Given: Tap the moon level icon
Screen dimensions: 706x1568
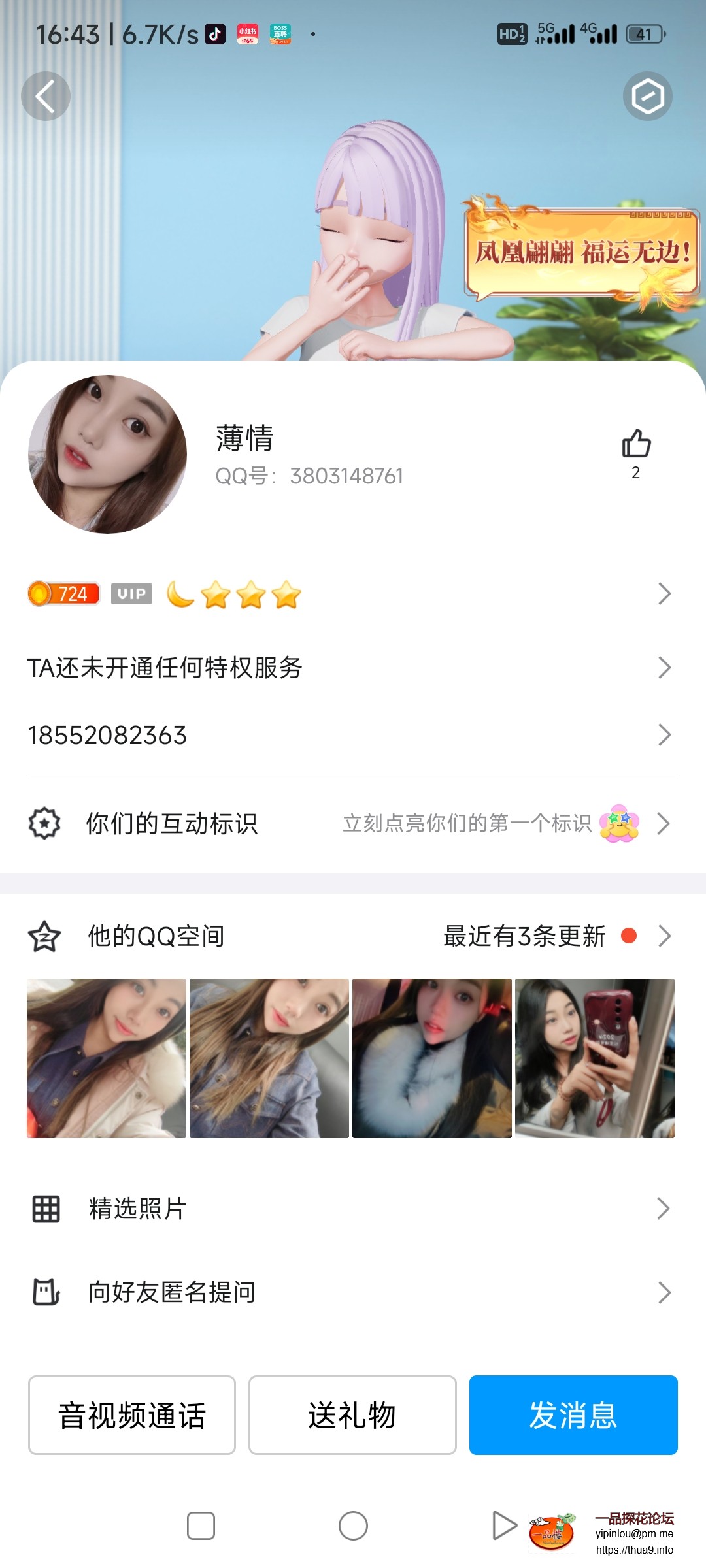Looking at the screenshot, I should click(180, 594).
